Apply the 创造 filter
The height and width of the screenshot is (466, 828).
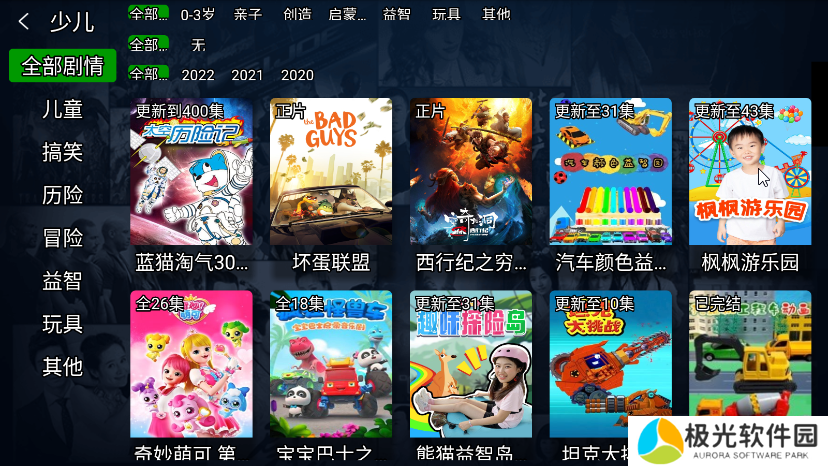tap(297, 14)
